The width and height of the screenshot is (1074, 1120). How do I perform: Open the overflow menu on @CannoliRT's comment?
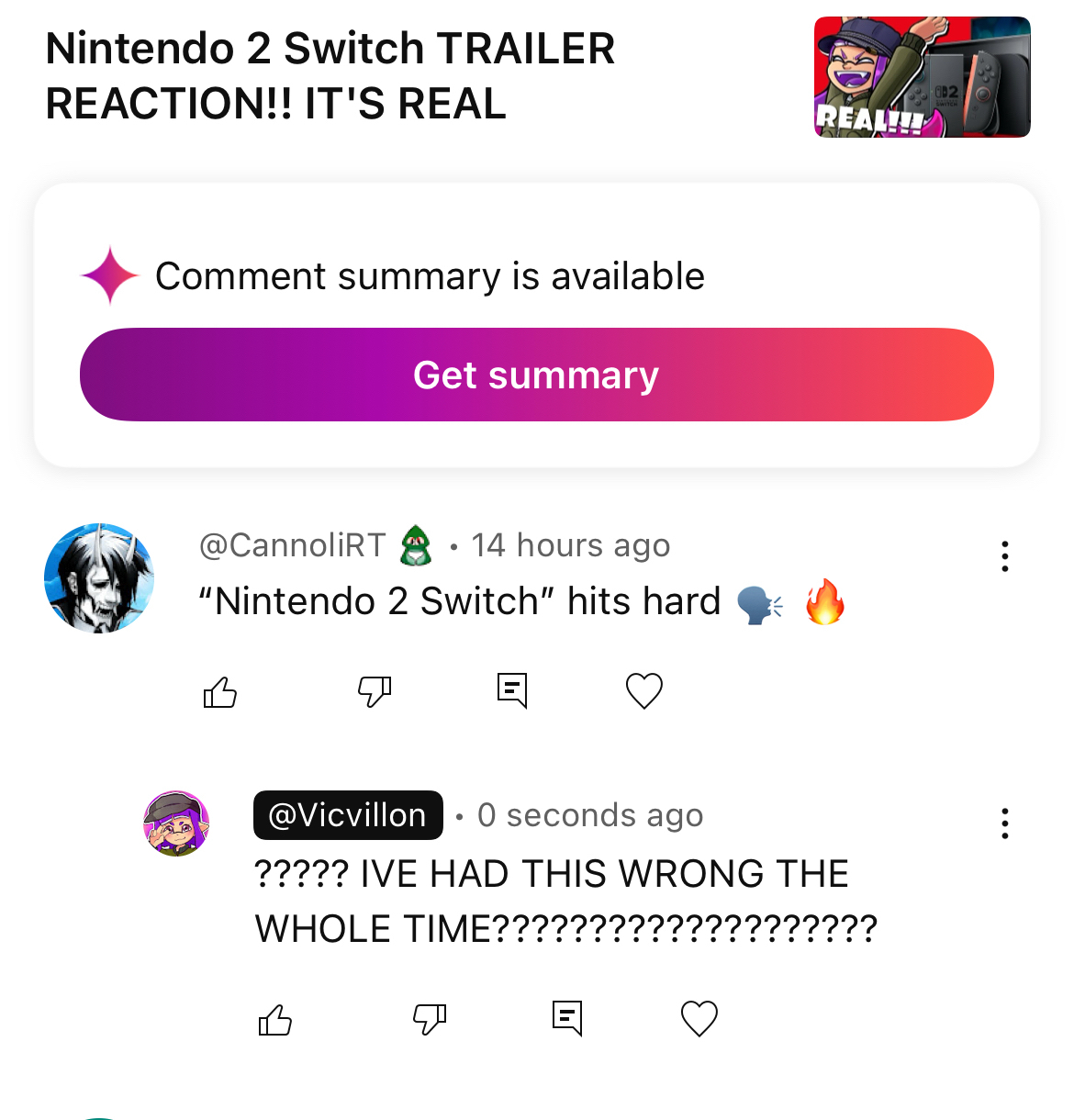tap(1005, 556)
